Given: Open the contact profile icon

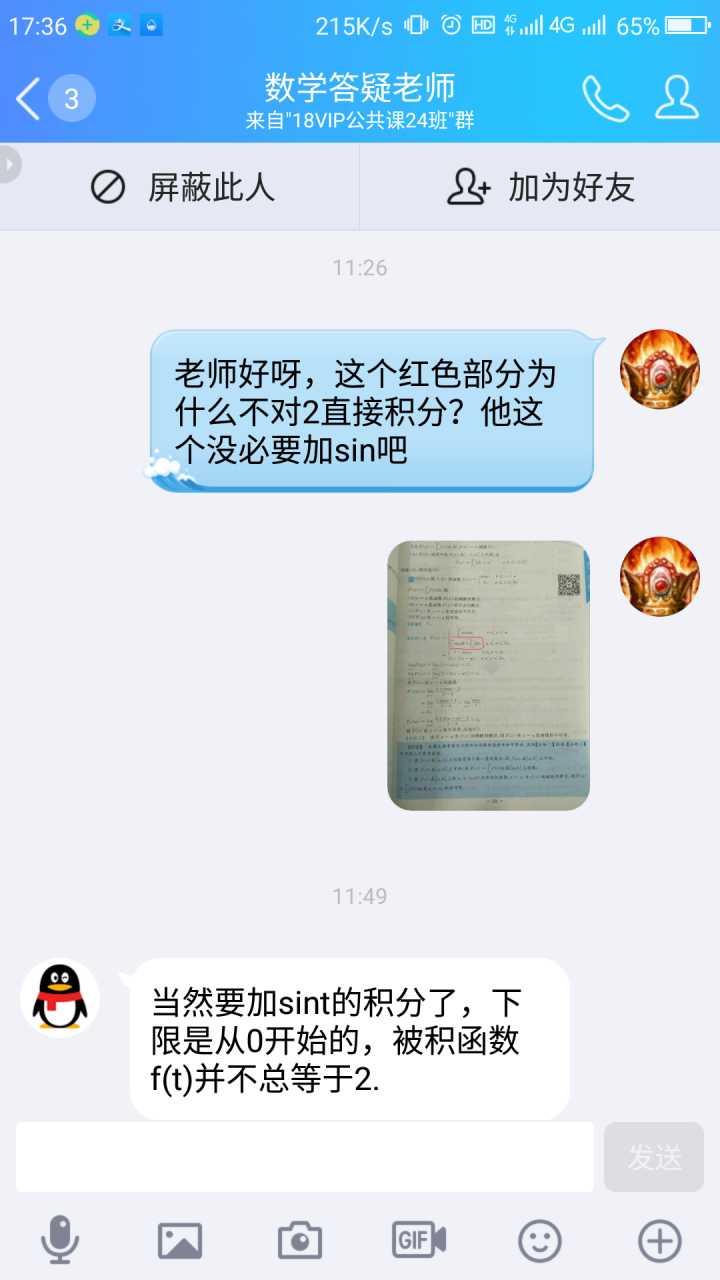Looking at the screenshot, I should point(677,99).
